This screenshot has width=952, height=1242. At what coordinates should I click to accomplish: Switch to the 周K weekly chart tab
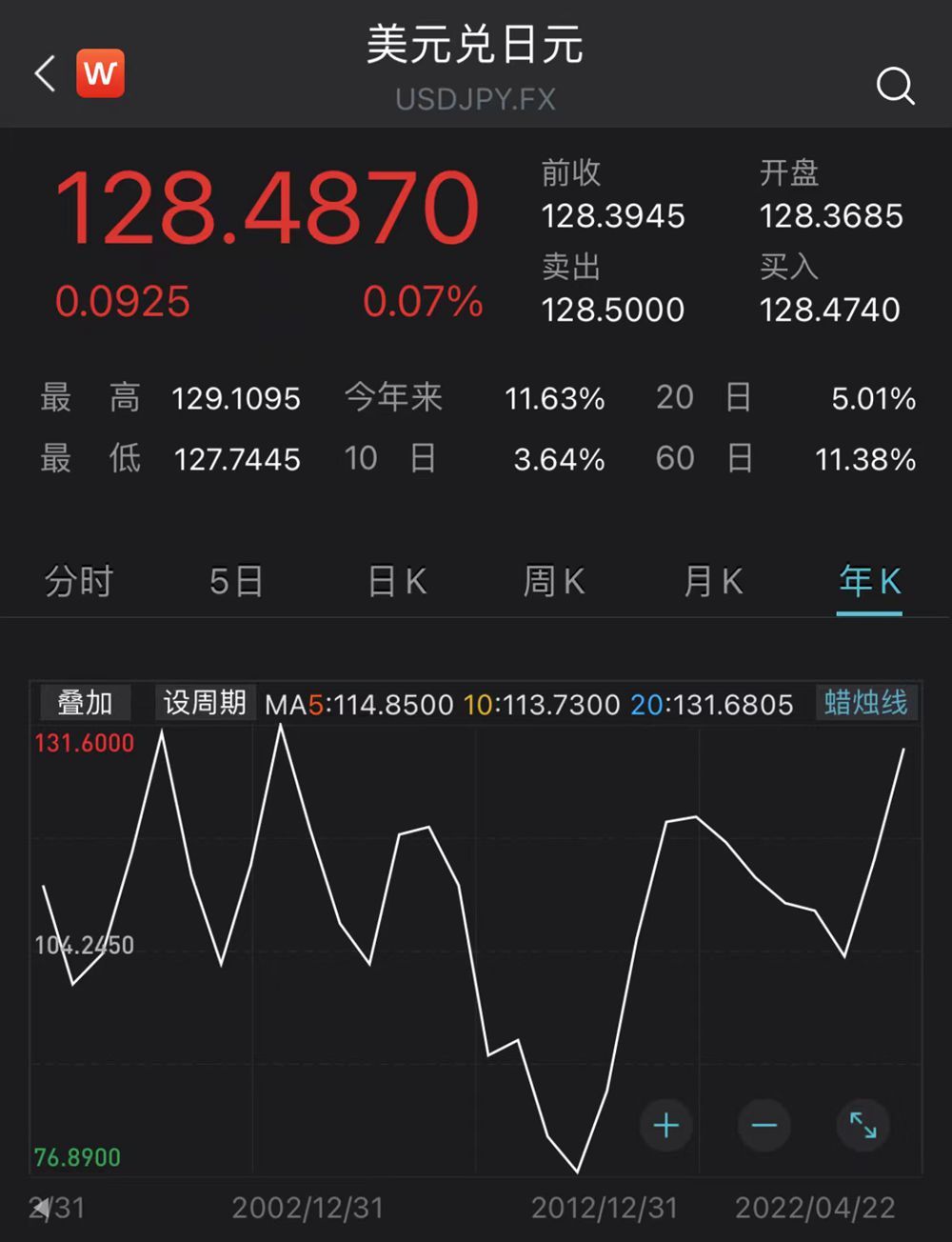click(x=553, y=582)
